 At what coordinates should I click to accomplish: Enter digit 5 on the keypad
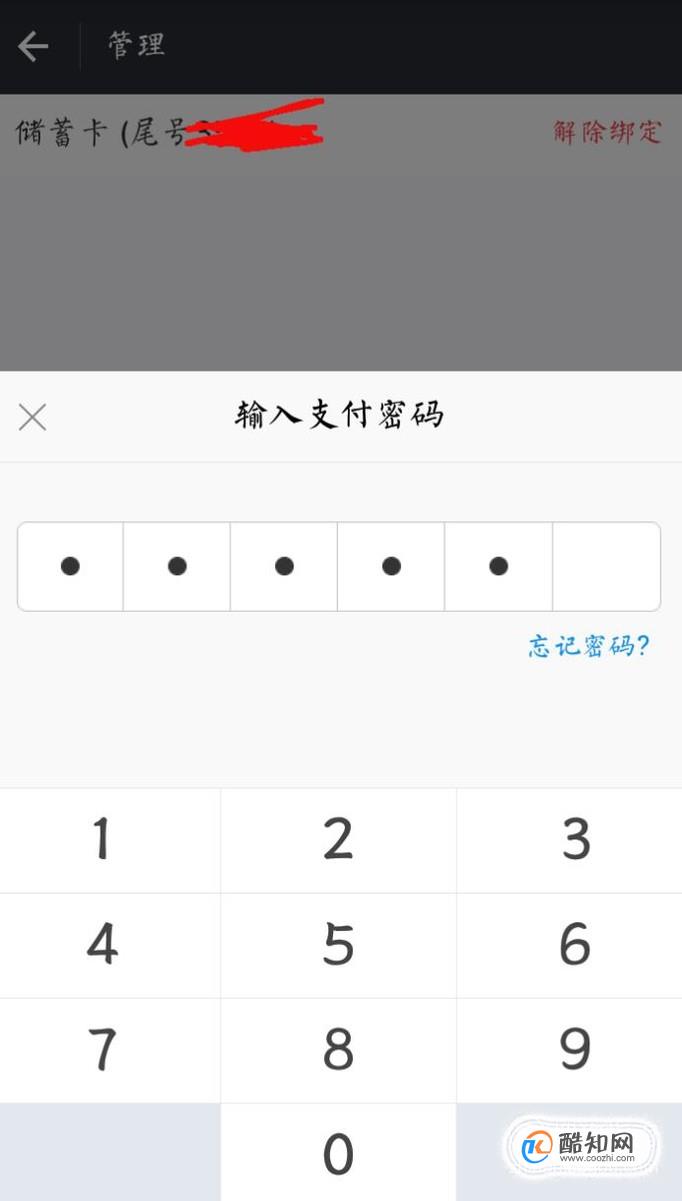point(339,945)
